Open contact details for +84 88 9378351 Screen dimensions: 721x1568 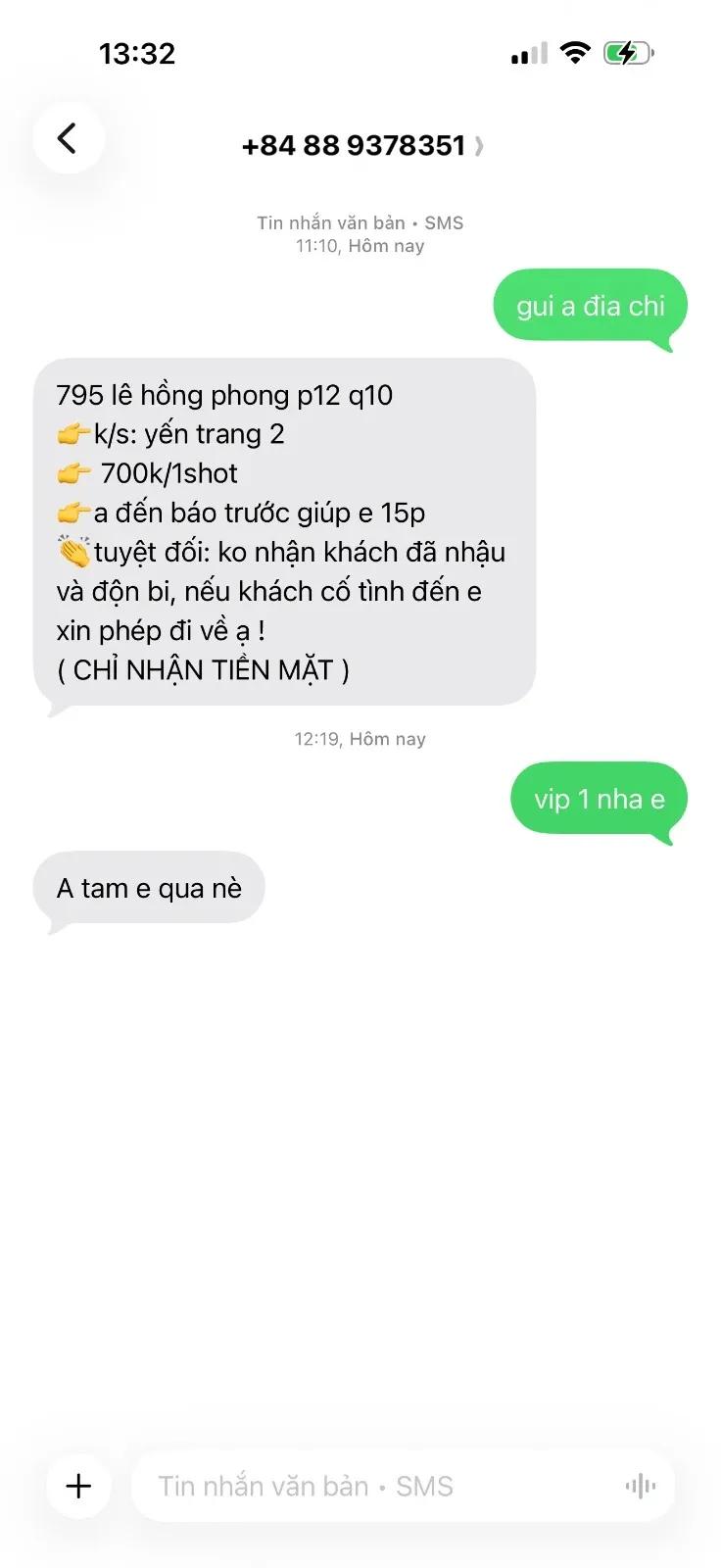362,146
